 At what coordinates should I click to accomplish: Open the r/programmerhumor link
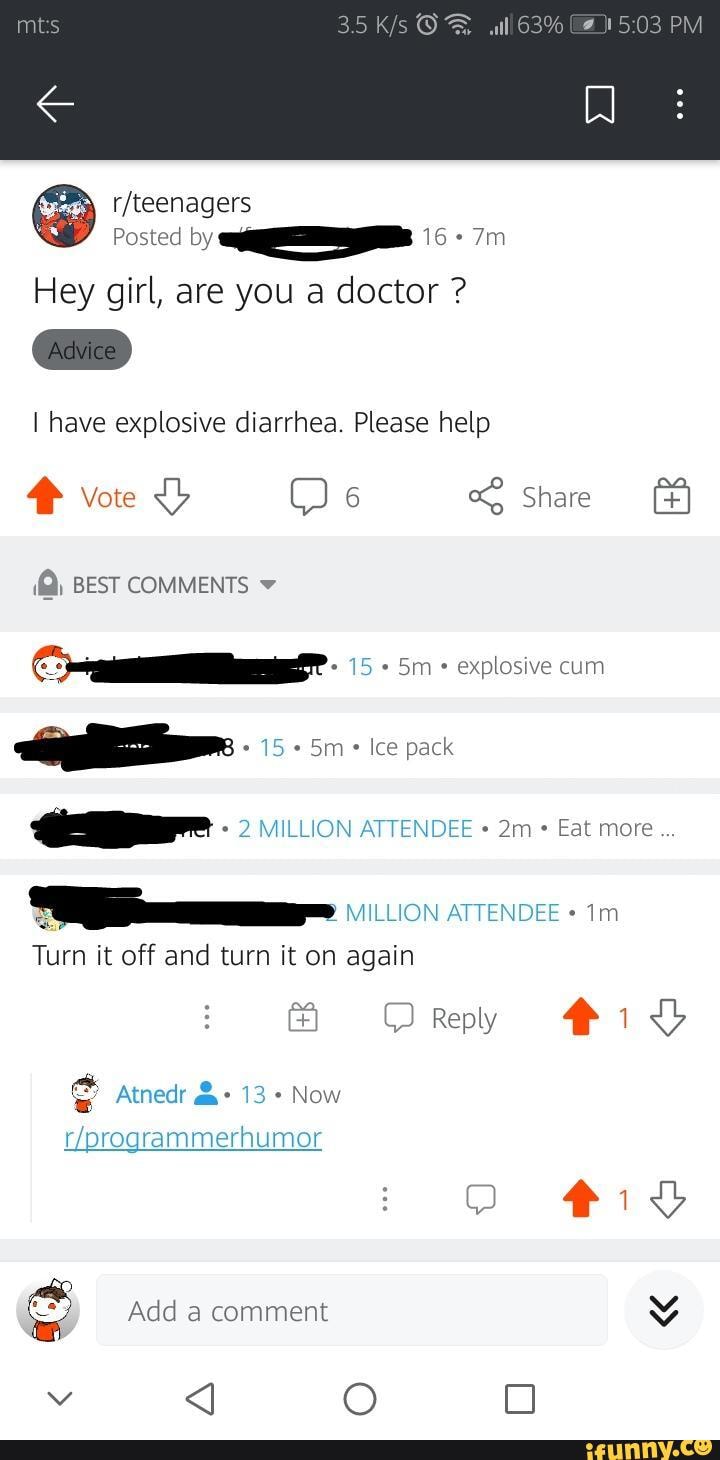coord(193,1137)
